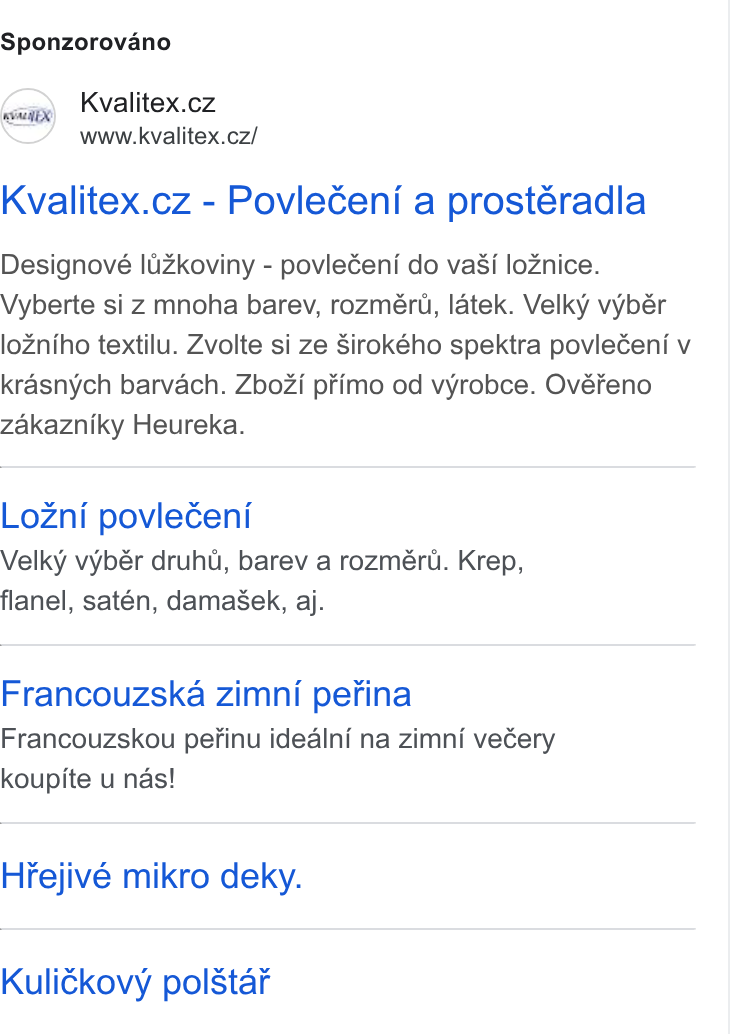Open the Kvalitex.cz - Povlečení a prostěradla headline
The width and height of the screenshot is (730, 1034).
322,200
